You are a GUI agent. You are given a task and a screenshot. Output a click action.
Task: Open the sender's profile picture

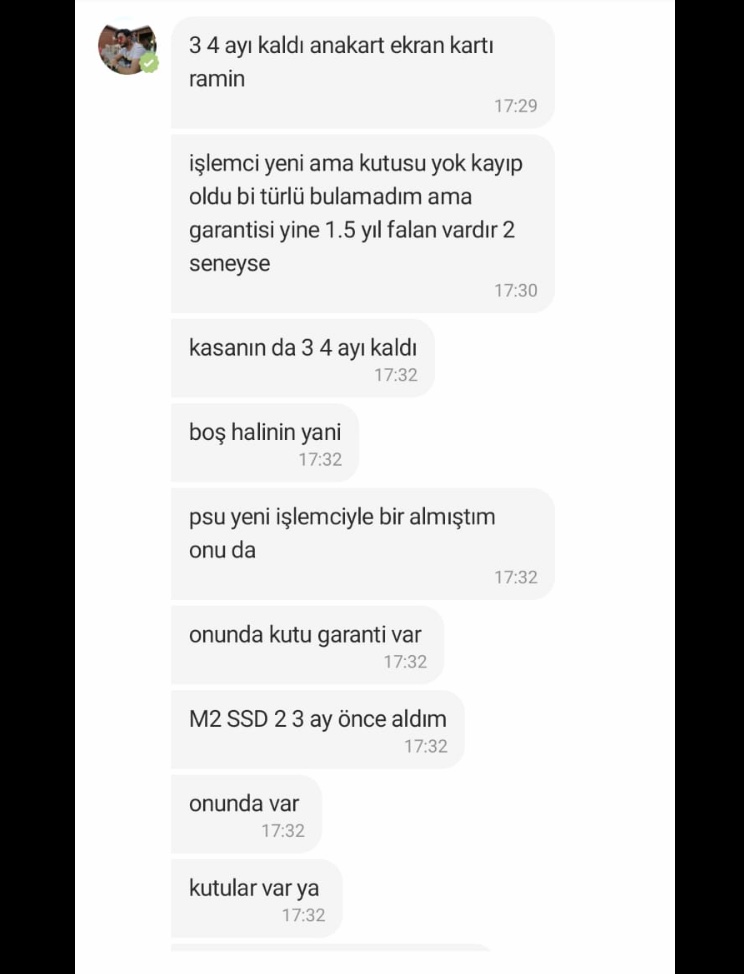(127, 46)
